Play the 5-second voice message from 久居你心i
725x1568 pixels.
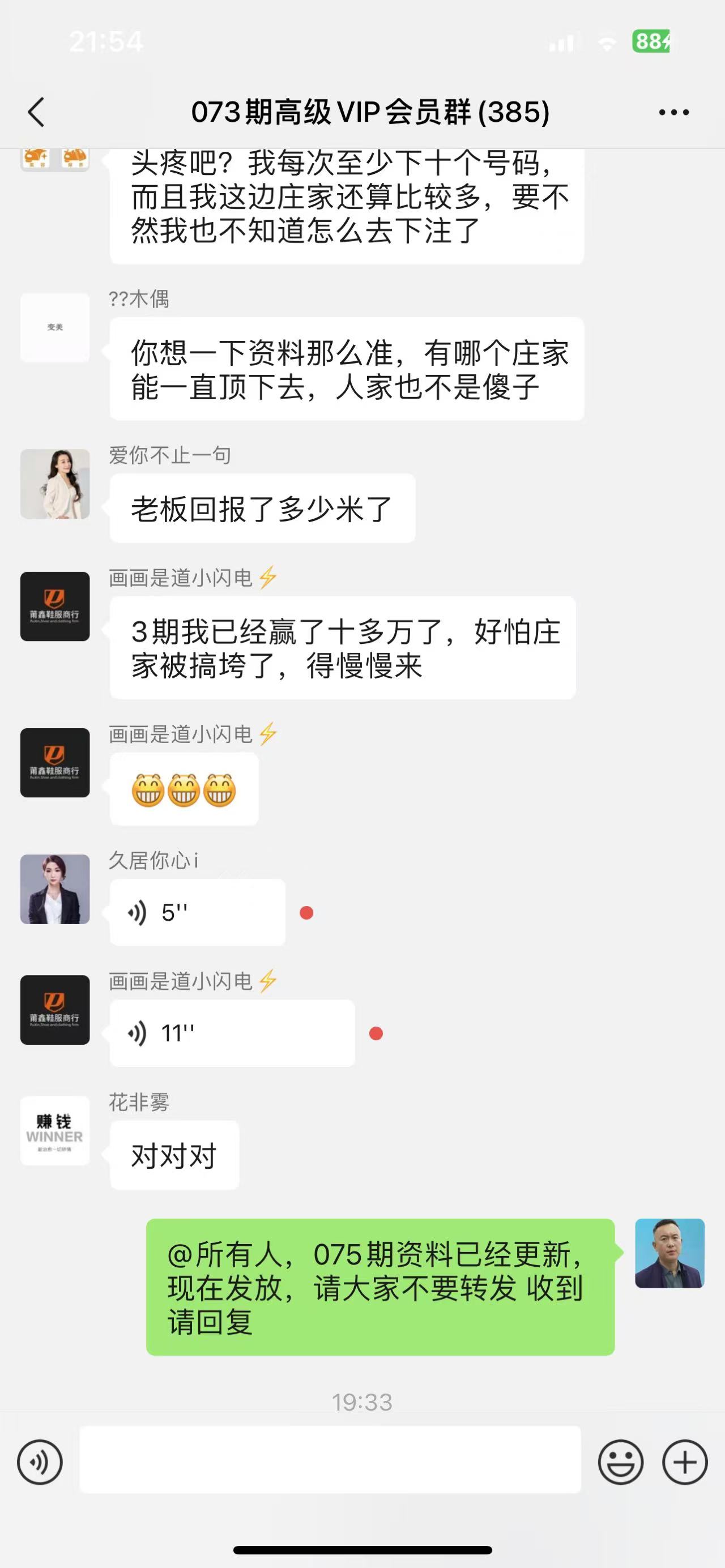197,912
